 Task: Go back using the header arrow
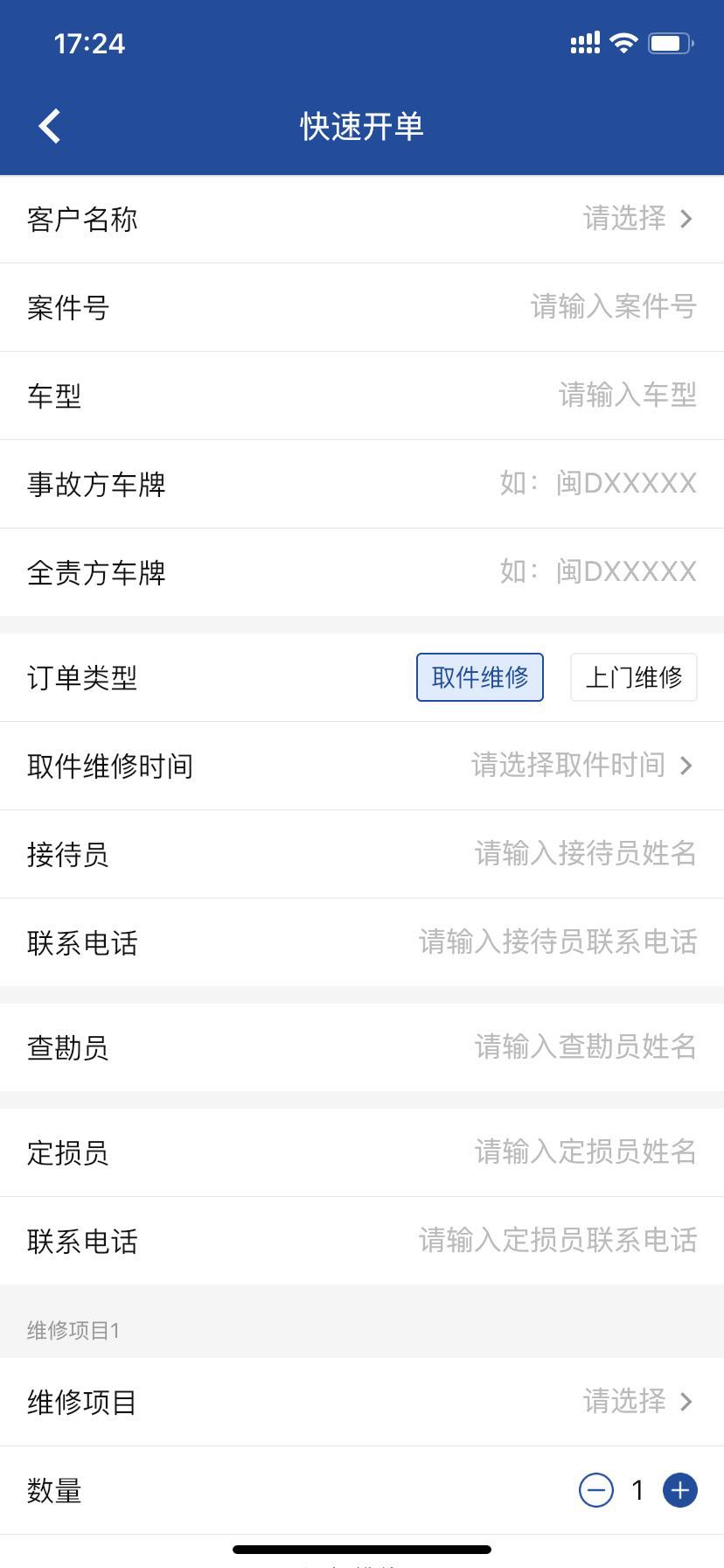point(50,126)
